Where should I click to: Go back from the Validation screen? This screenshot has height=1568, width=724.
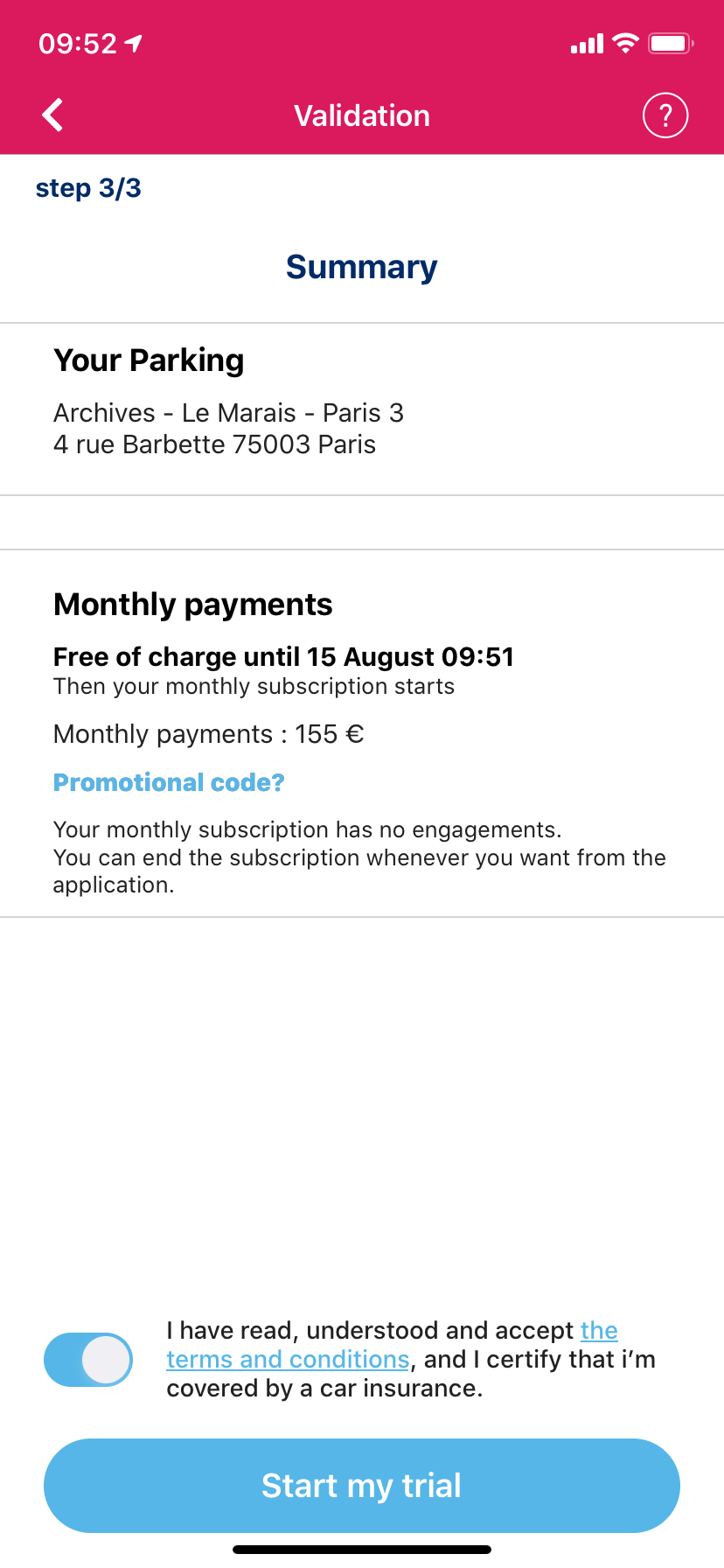(x=53, y=115)
